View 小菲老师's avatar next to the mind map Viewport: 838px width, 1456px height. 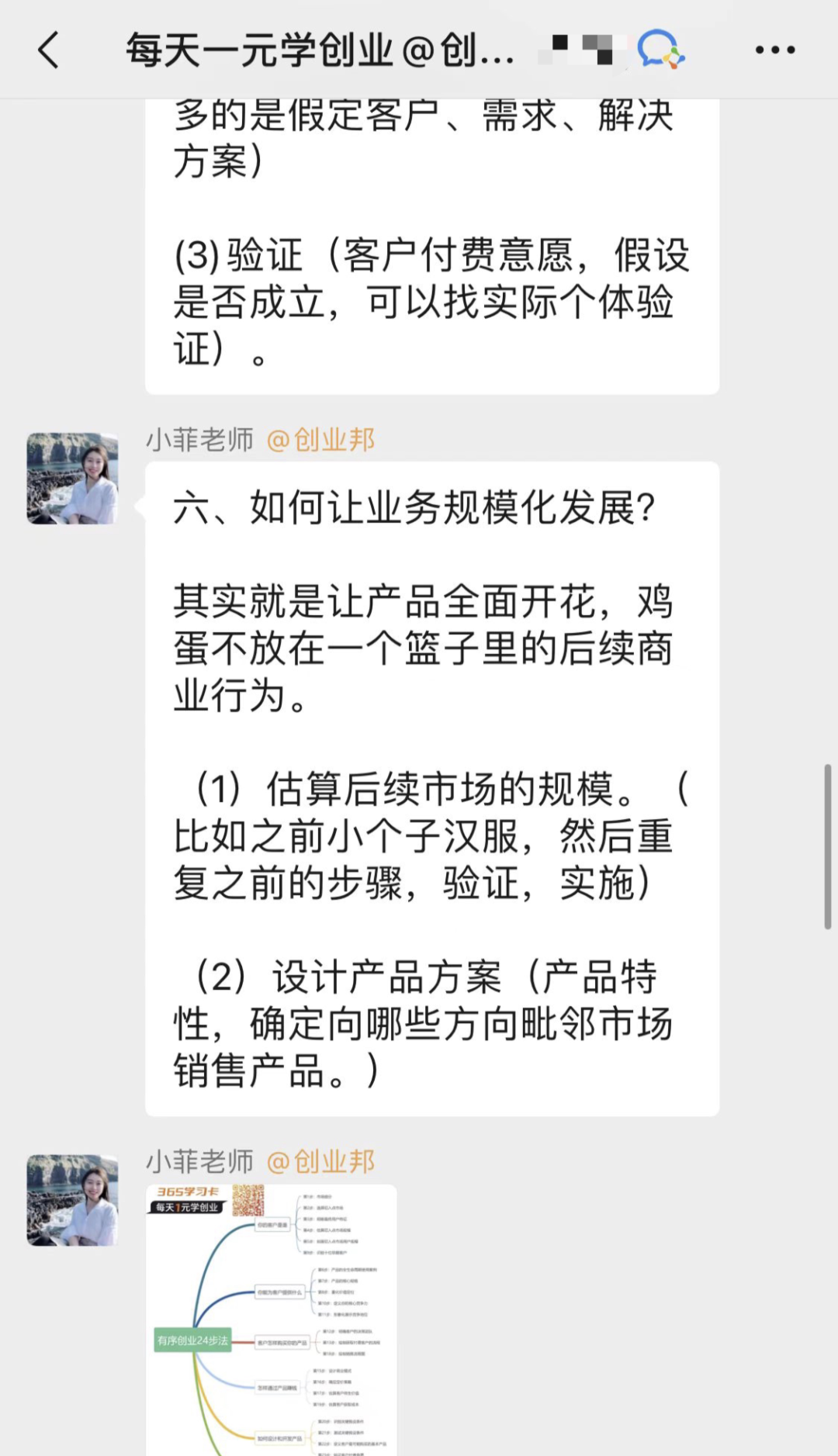73,1200
